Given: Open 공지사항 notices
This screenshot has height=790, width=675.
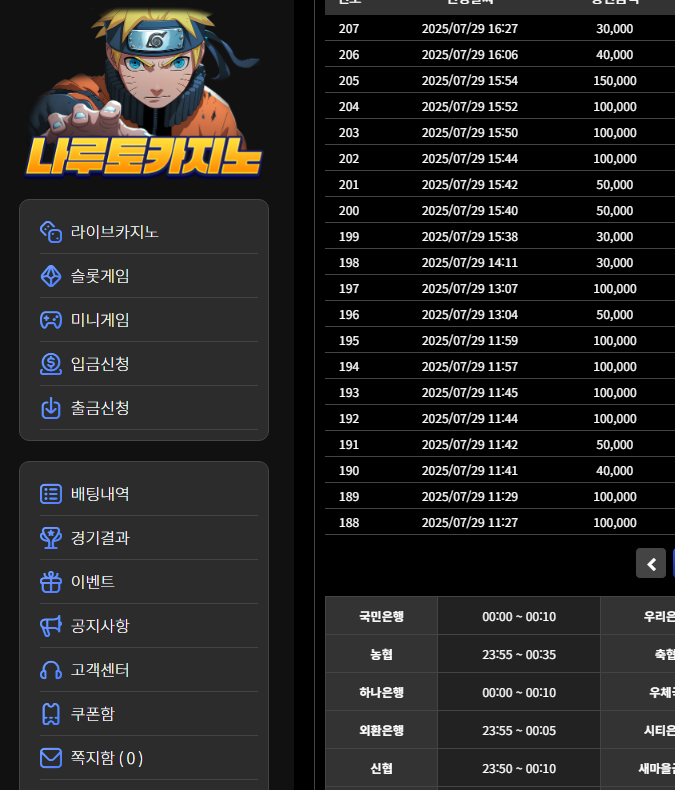Looking at the screenshot, I should click(x=100, y=626).
